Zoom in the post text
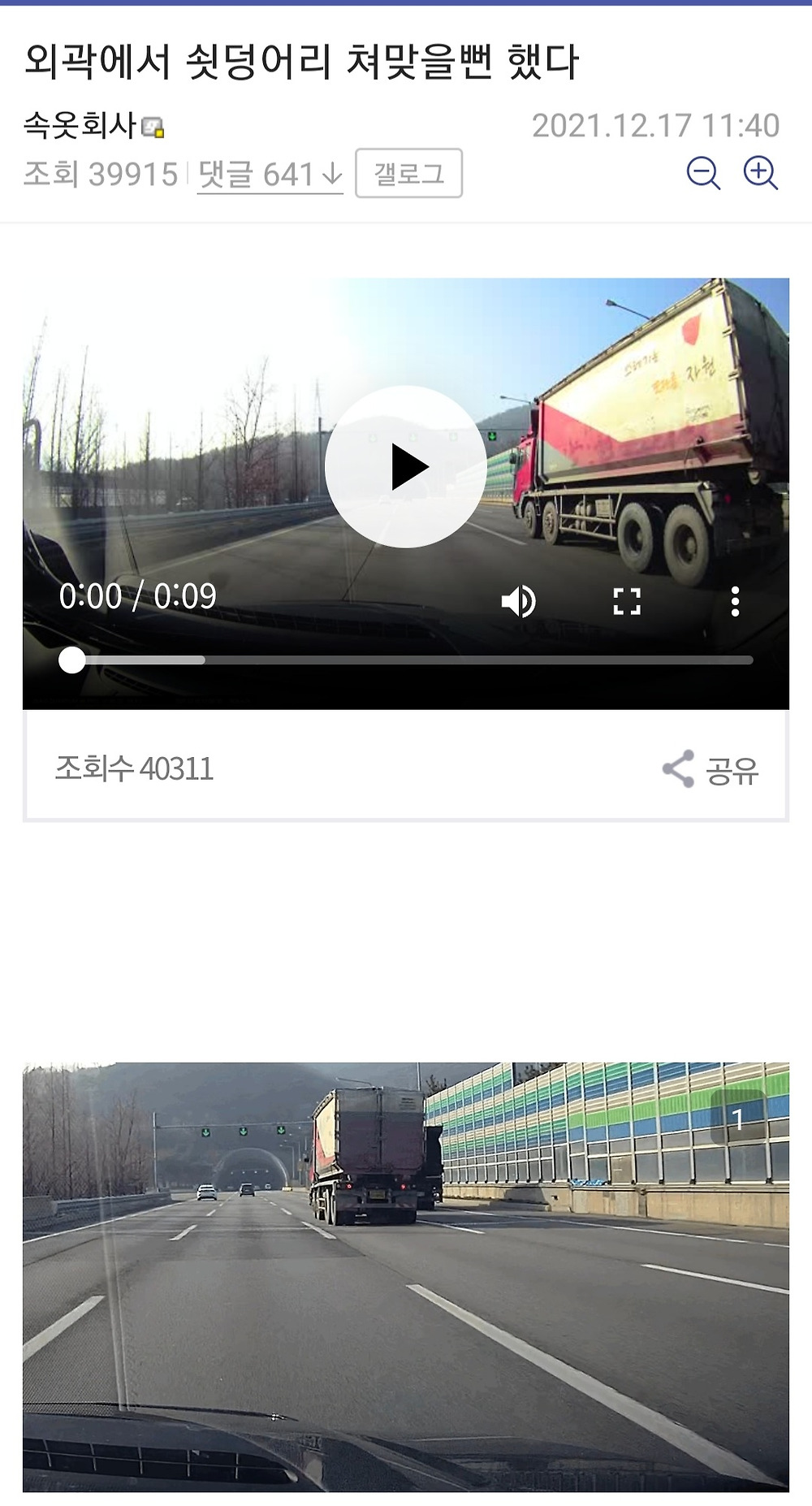This screenshot has width=812, height=1506. tap(761, 173)
